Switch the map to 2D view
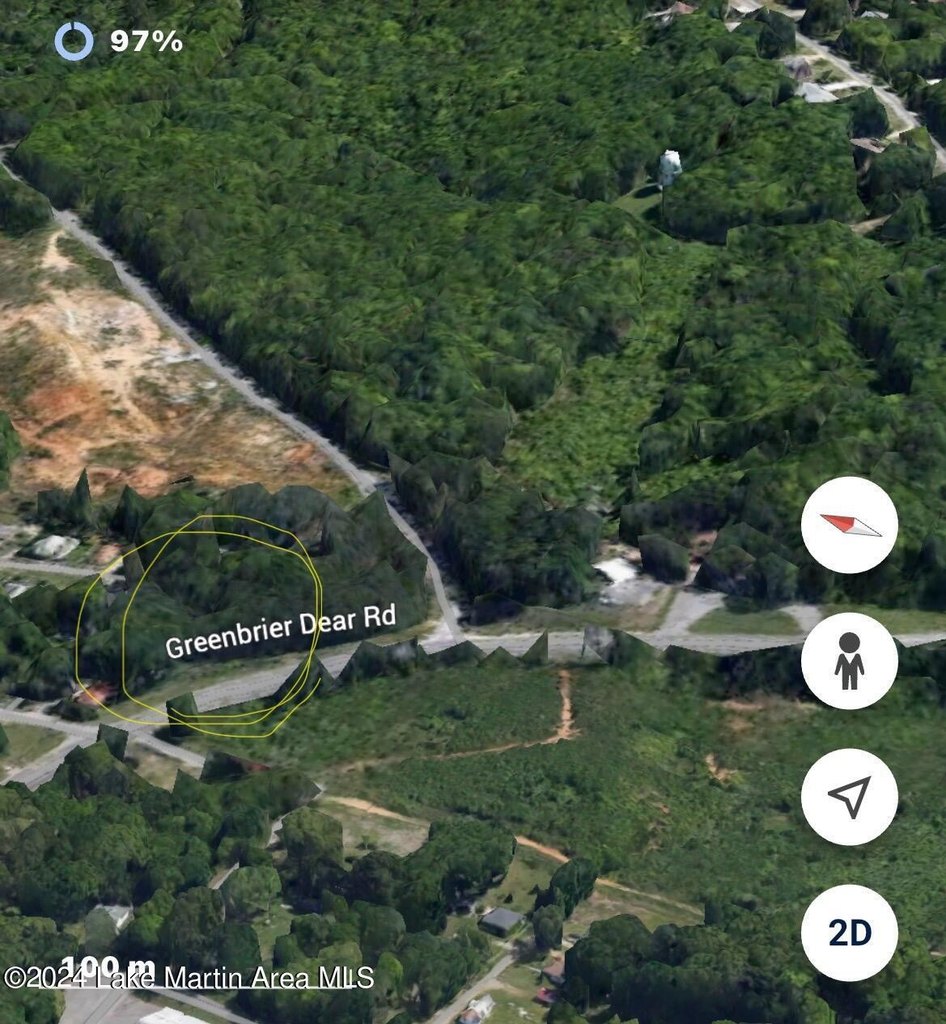Screen dimensions: 946x1024 (849, 933)
